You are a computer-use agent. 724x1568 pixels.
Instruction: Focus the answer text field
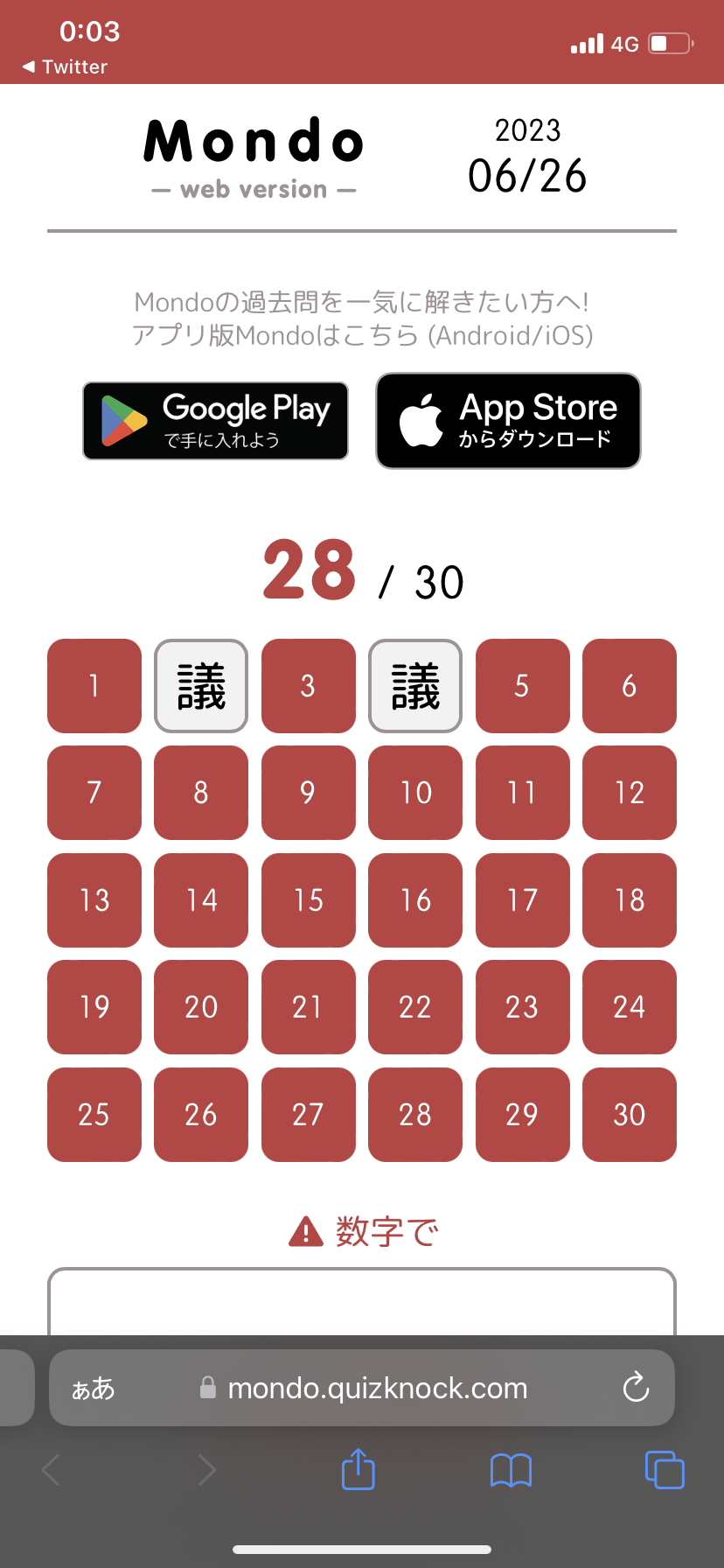(362, 1304)
